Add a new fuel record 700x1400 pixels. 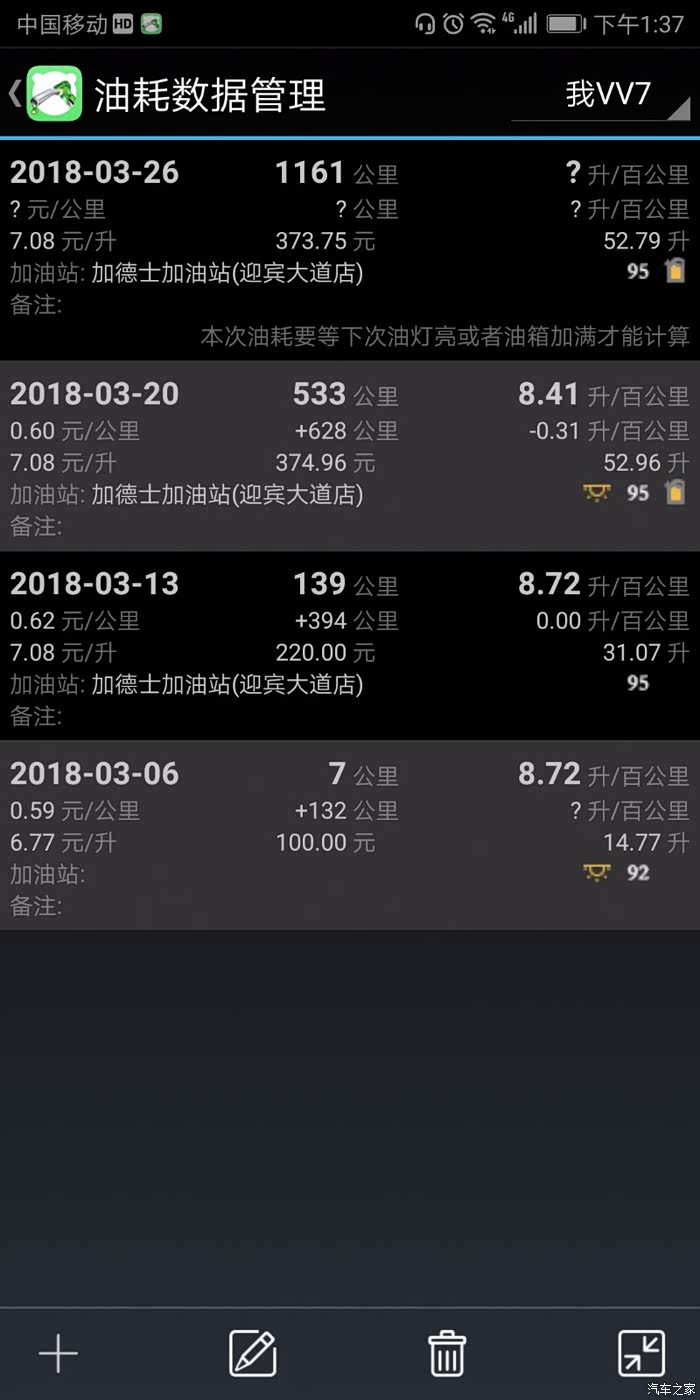coord(58,1354)
